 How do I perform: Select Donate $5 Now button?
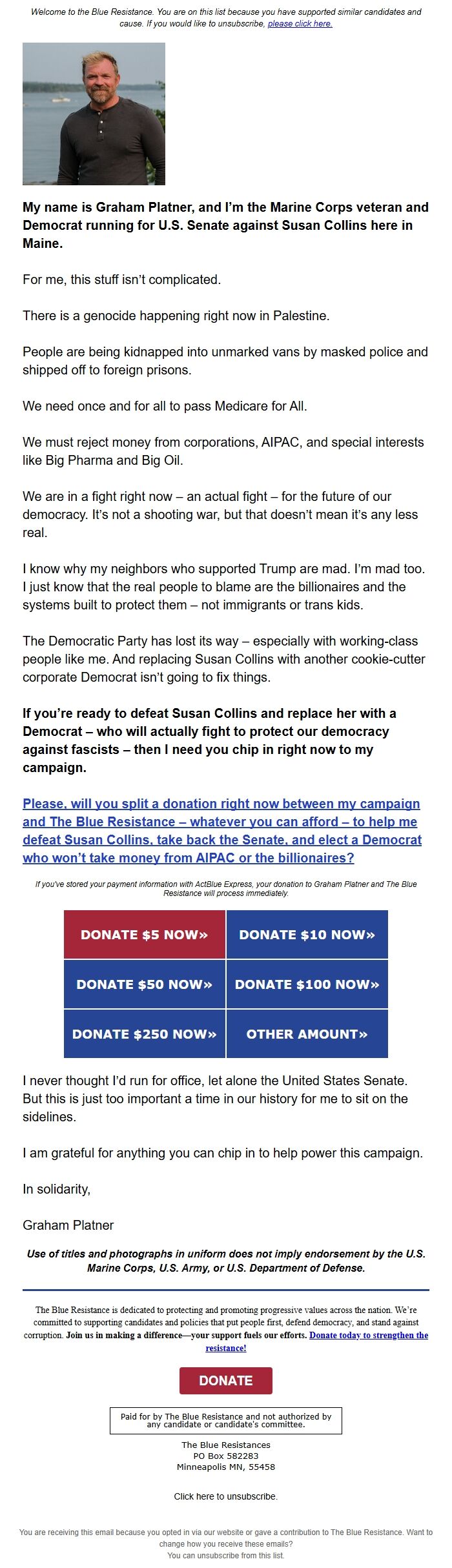pos(145,935)
